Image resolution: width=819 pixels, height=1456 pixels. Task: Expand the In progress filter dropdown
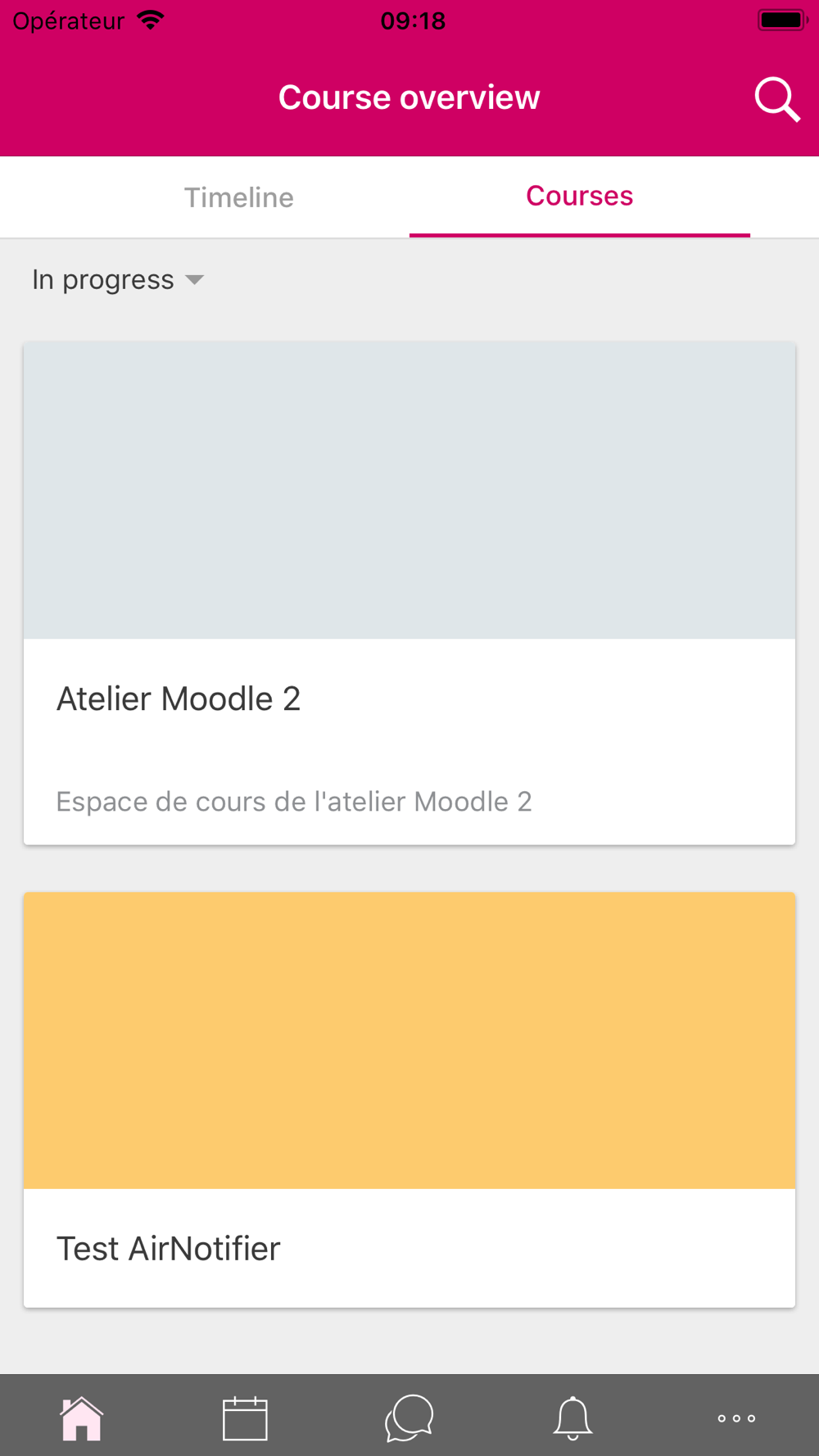[118, 280]
